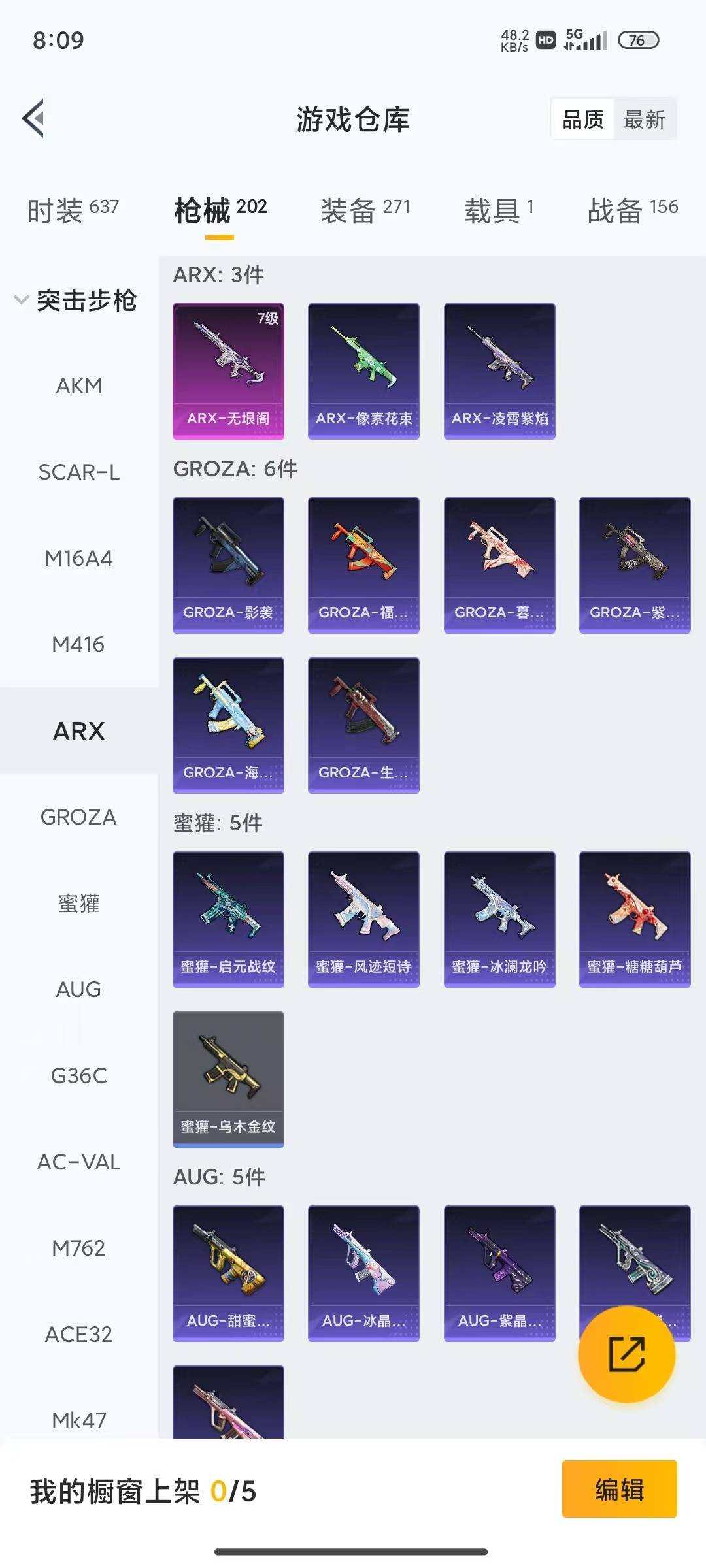Select SCAR-L in the sidebar

[79, 472]
